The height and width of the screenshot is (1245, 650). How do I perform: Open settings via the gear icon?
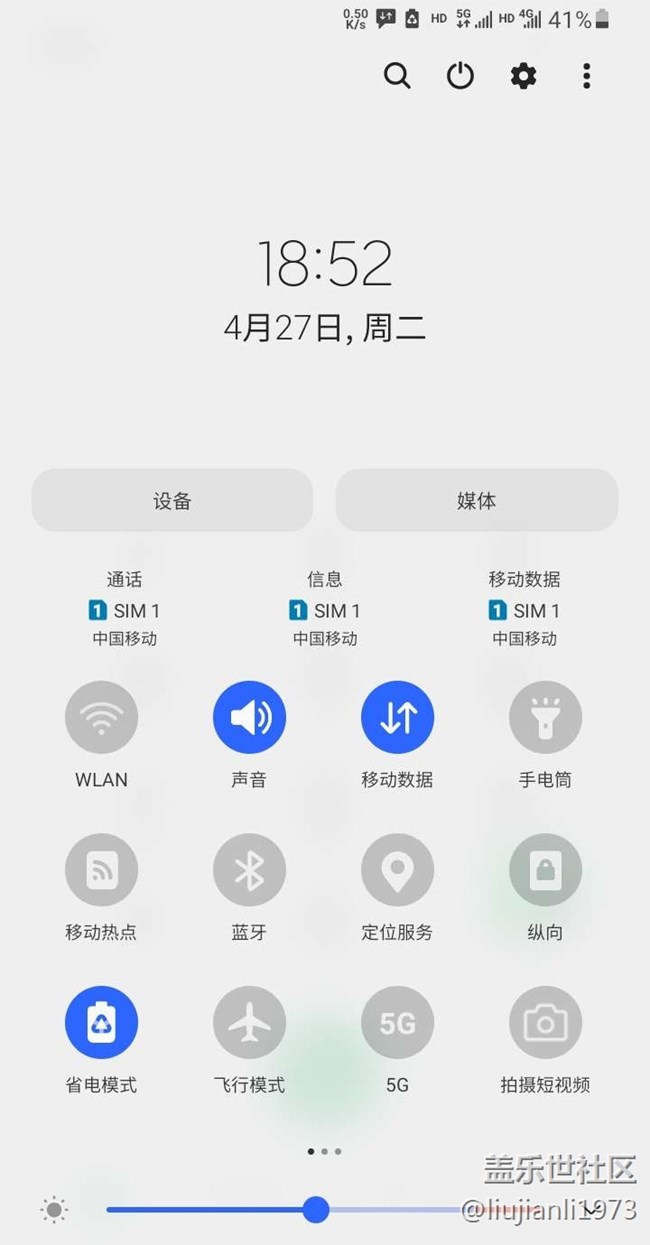[523, 76]
